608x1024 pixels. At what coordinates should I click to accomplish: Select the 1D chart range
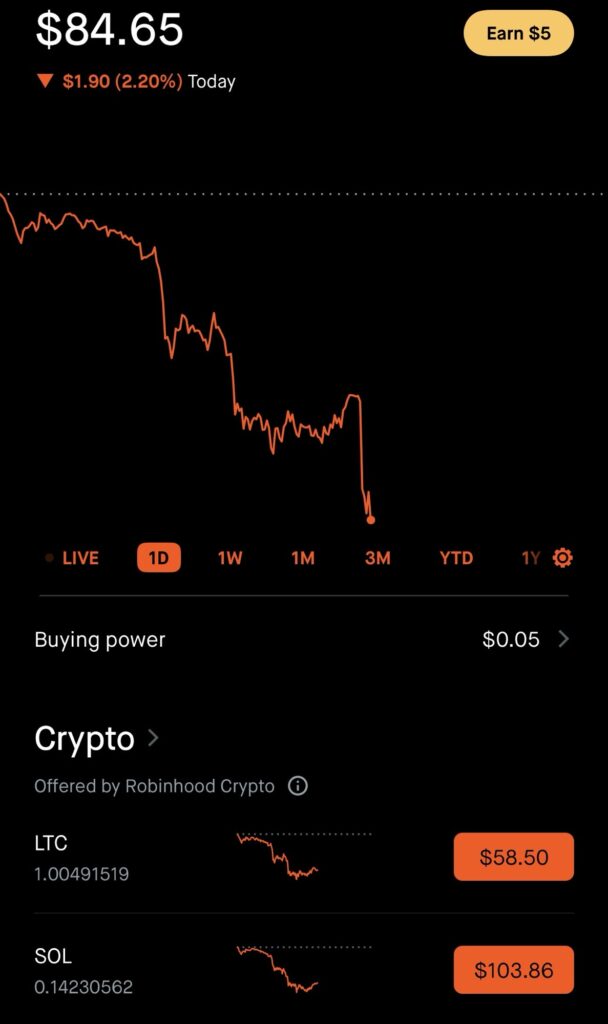pyautogui.click(x=158, y=558)
